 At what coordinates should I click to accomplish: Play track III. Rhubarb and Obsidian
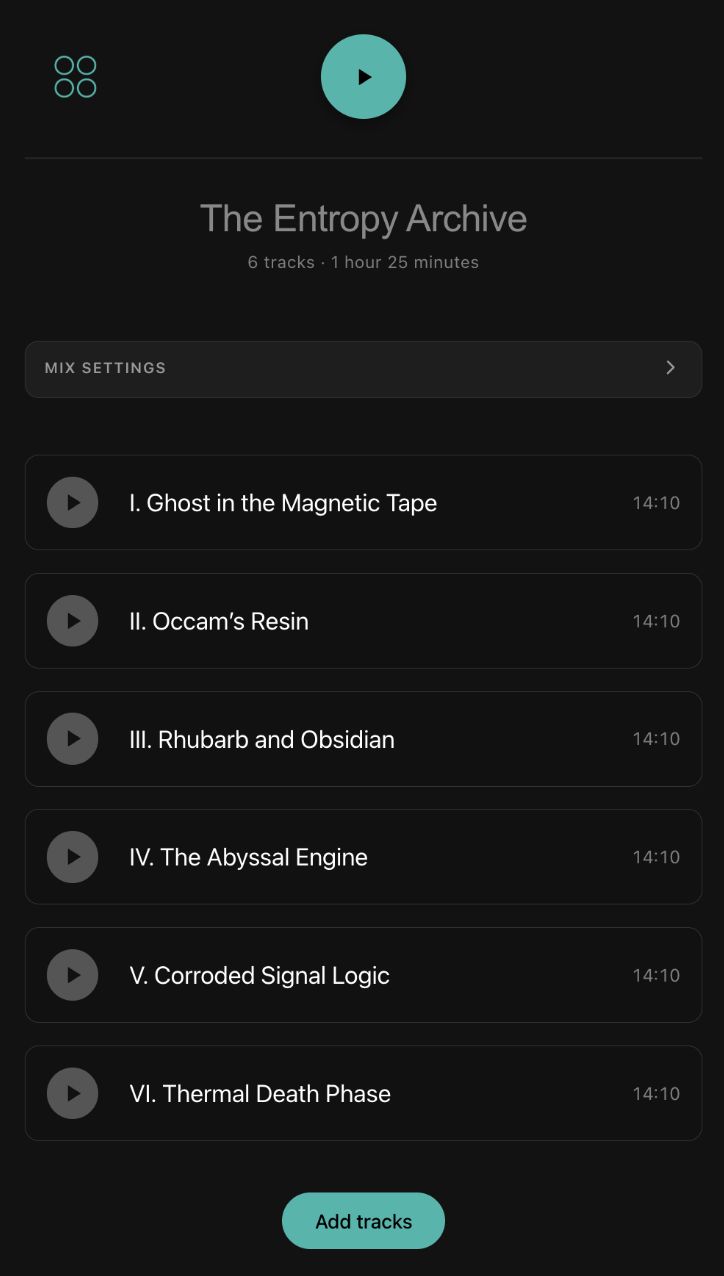(71, 738)
